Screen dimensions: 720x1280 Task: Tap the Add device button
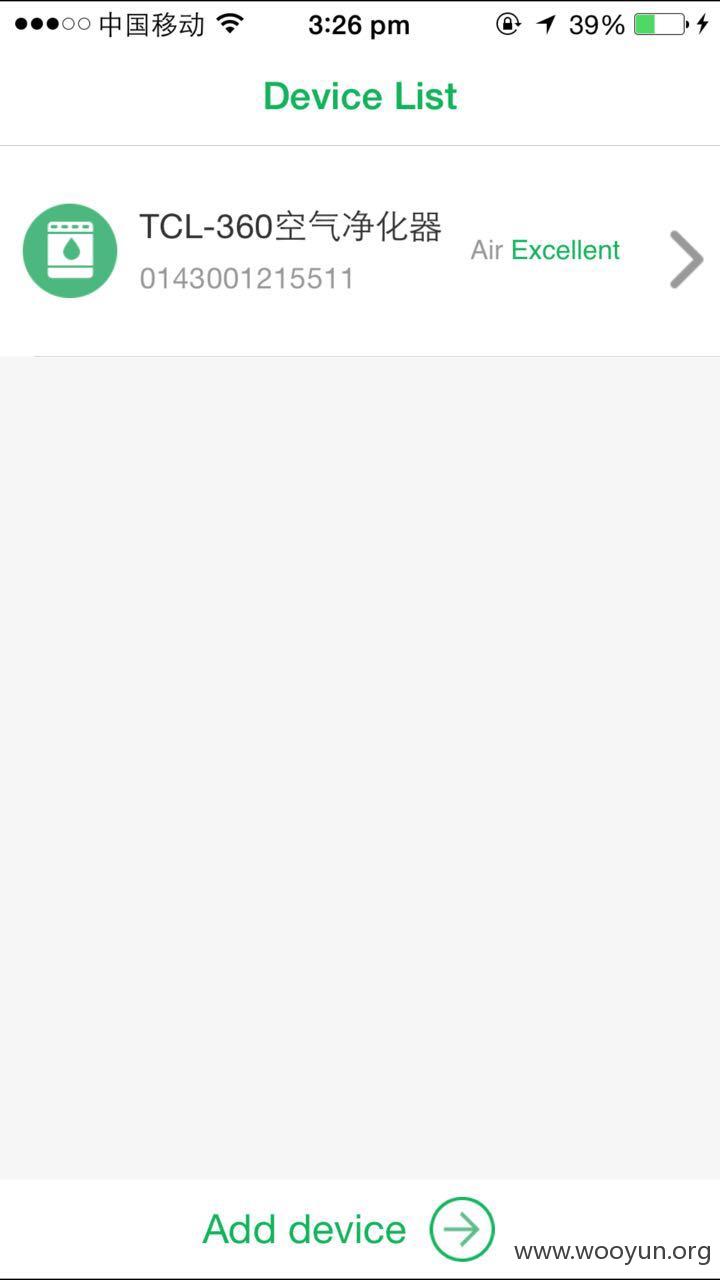pos(349,1229)
